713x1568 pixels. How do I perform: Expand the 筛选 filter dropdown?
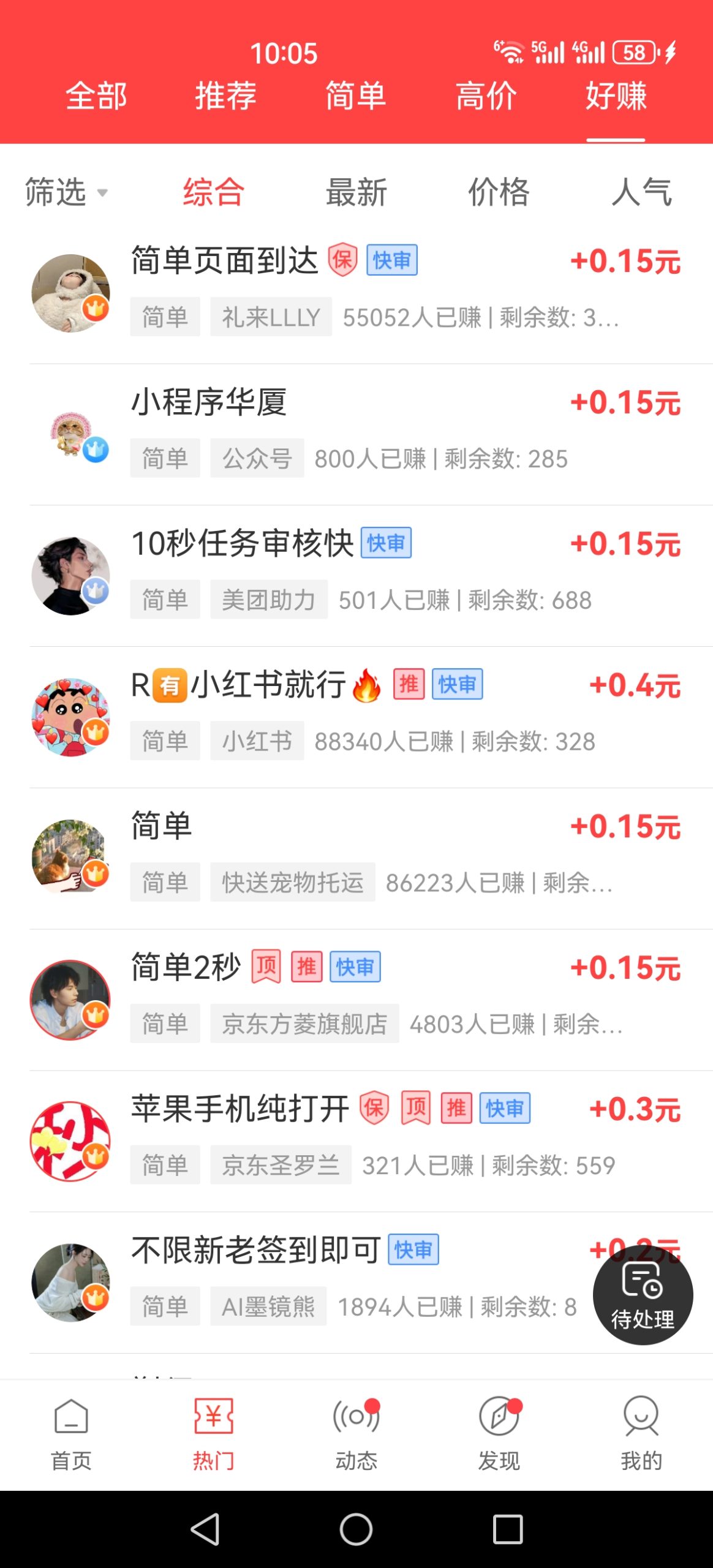pyautogui.click(x=66, y=192)
